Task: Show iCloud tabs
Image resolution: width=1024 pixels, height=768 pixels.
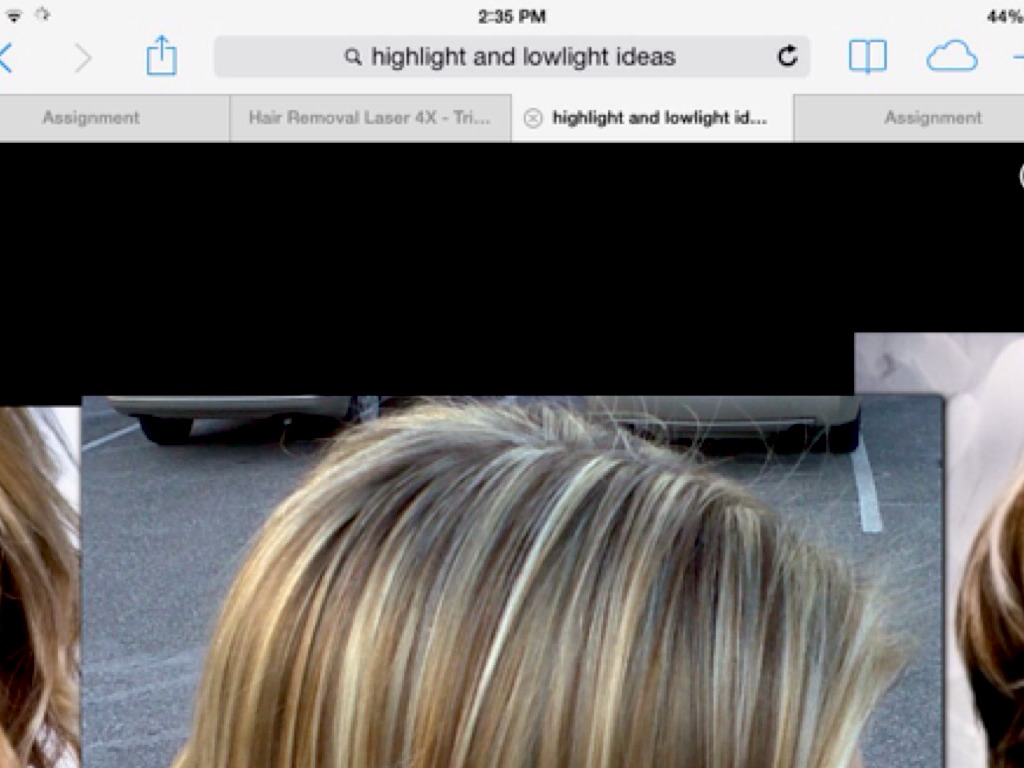Action: coord(951,56)
